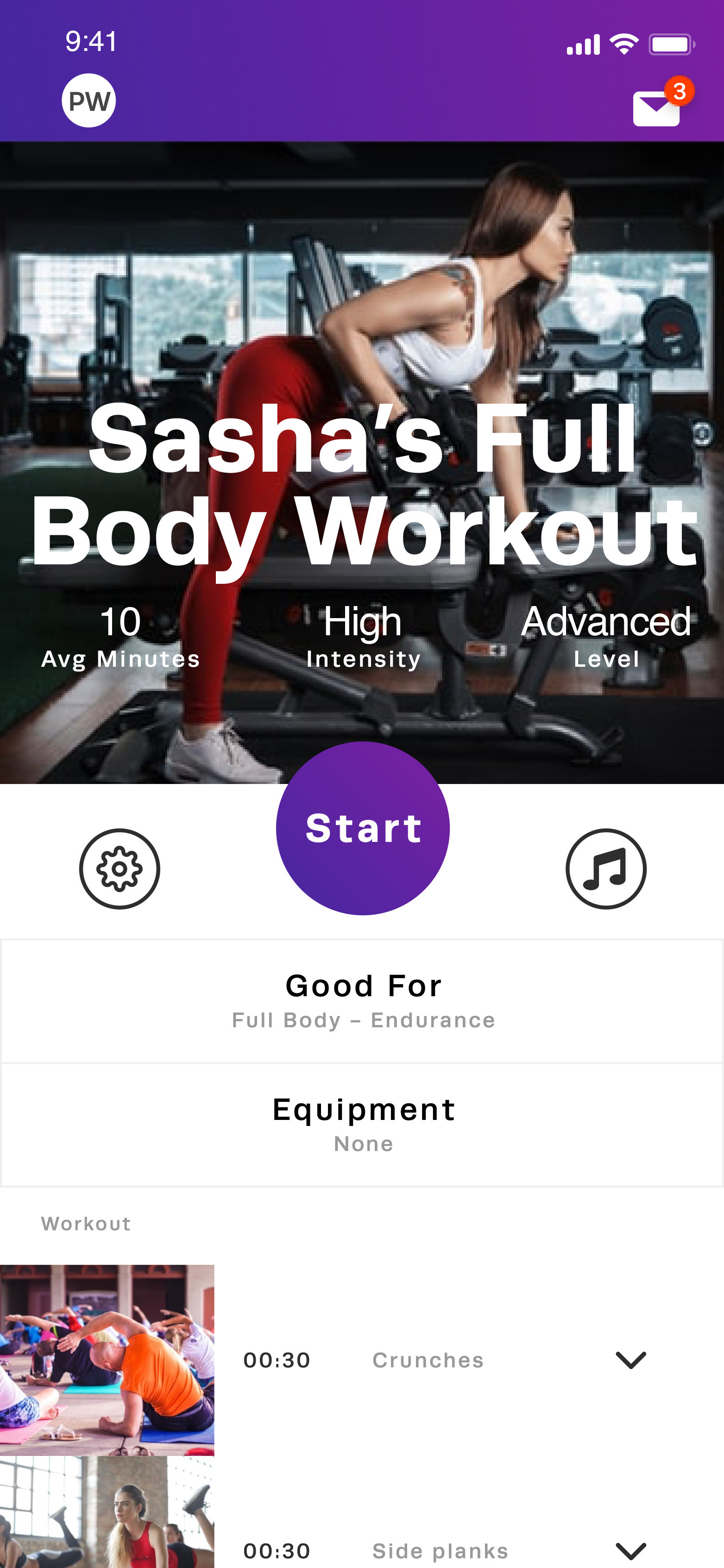Expand the Crunches exercise details
724x1568 pixels.
pyautogui.click(x=630, y=1360)
